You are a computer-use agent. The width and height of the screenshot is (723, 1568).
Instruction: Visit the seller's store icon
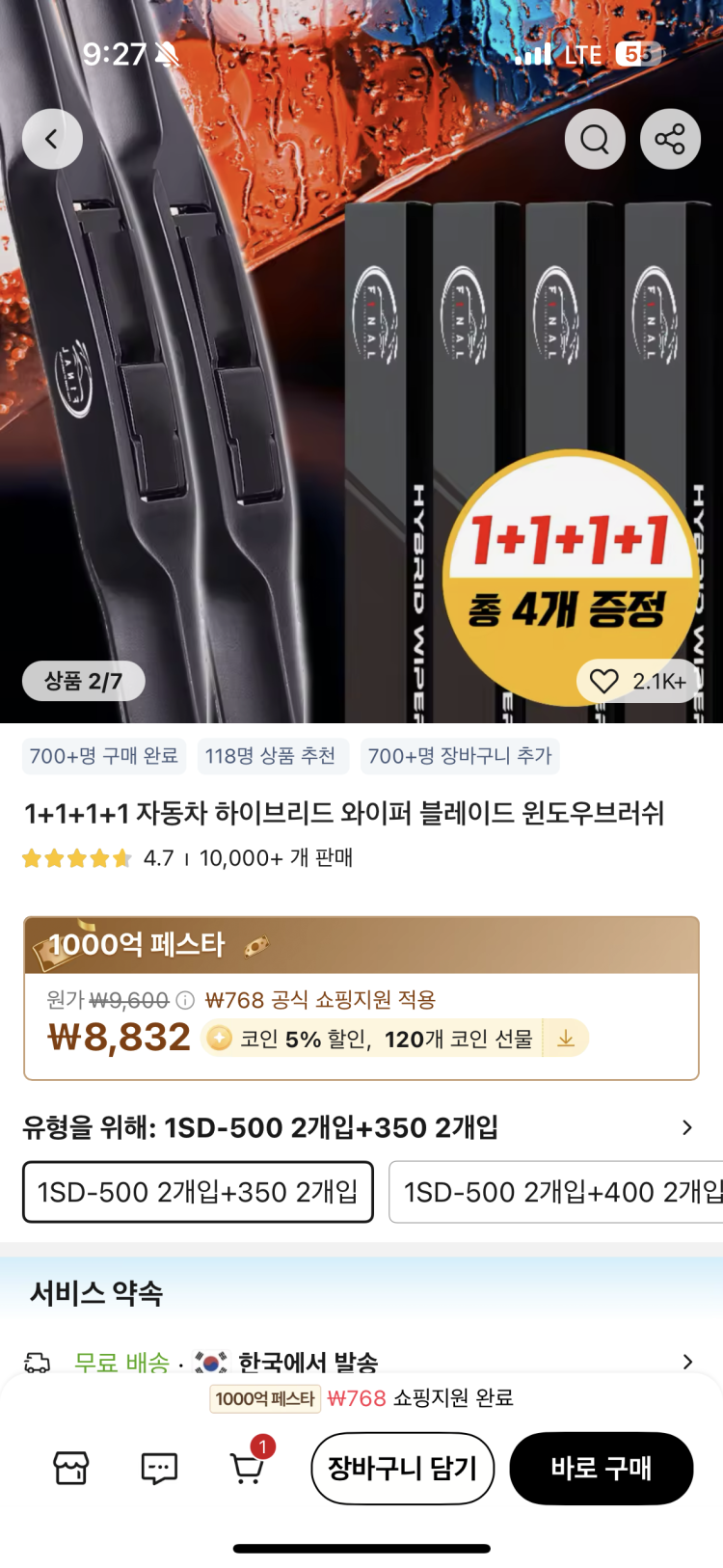[x=71, y=1468]
